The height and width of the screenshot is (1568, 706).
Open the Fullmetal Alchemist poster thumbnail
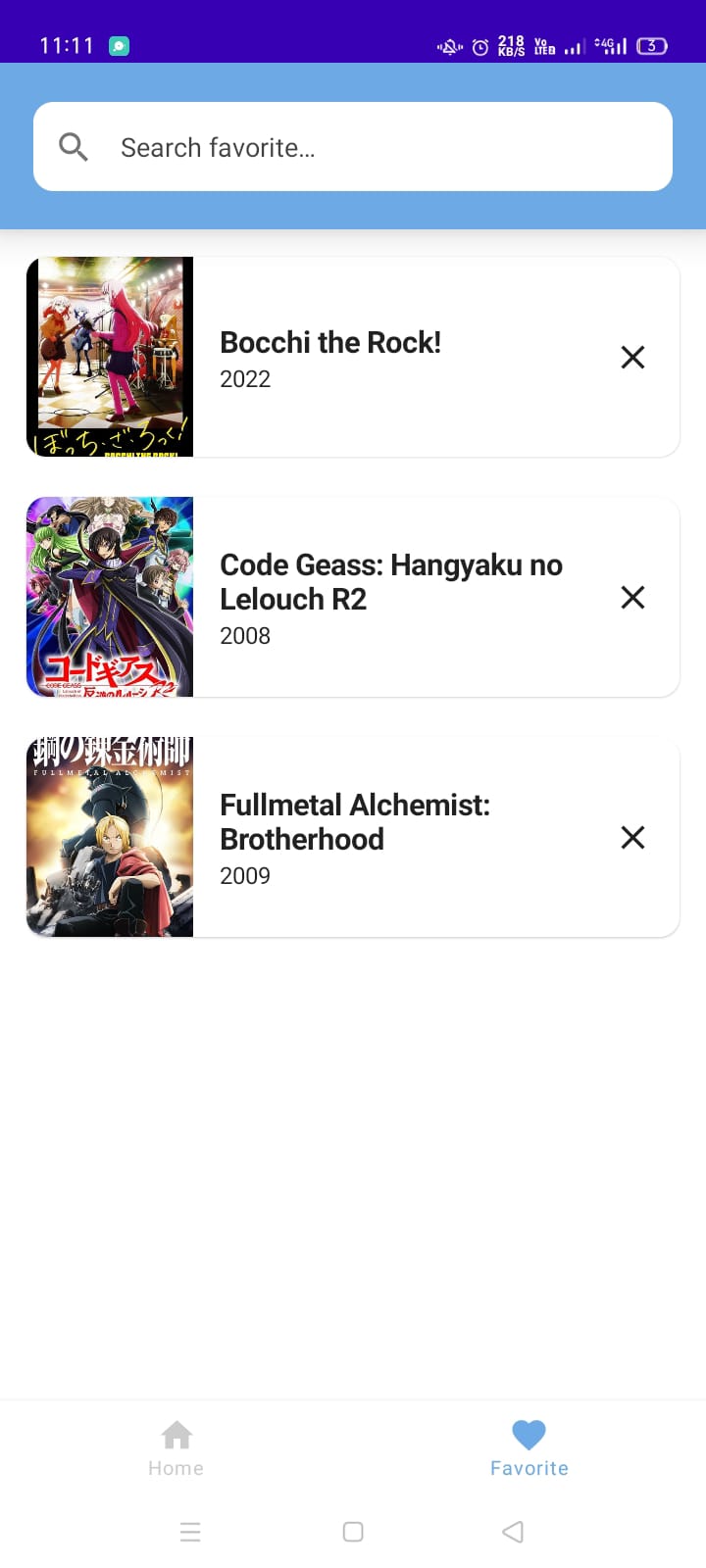pos(110,837)
